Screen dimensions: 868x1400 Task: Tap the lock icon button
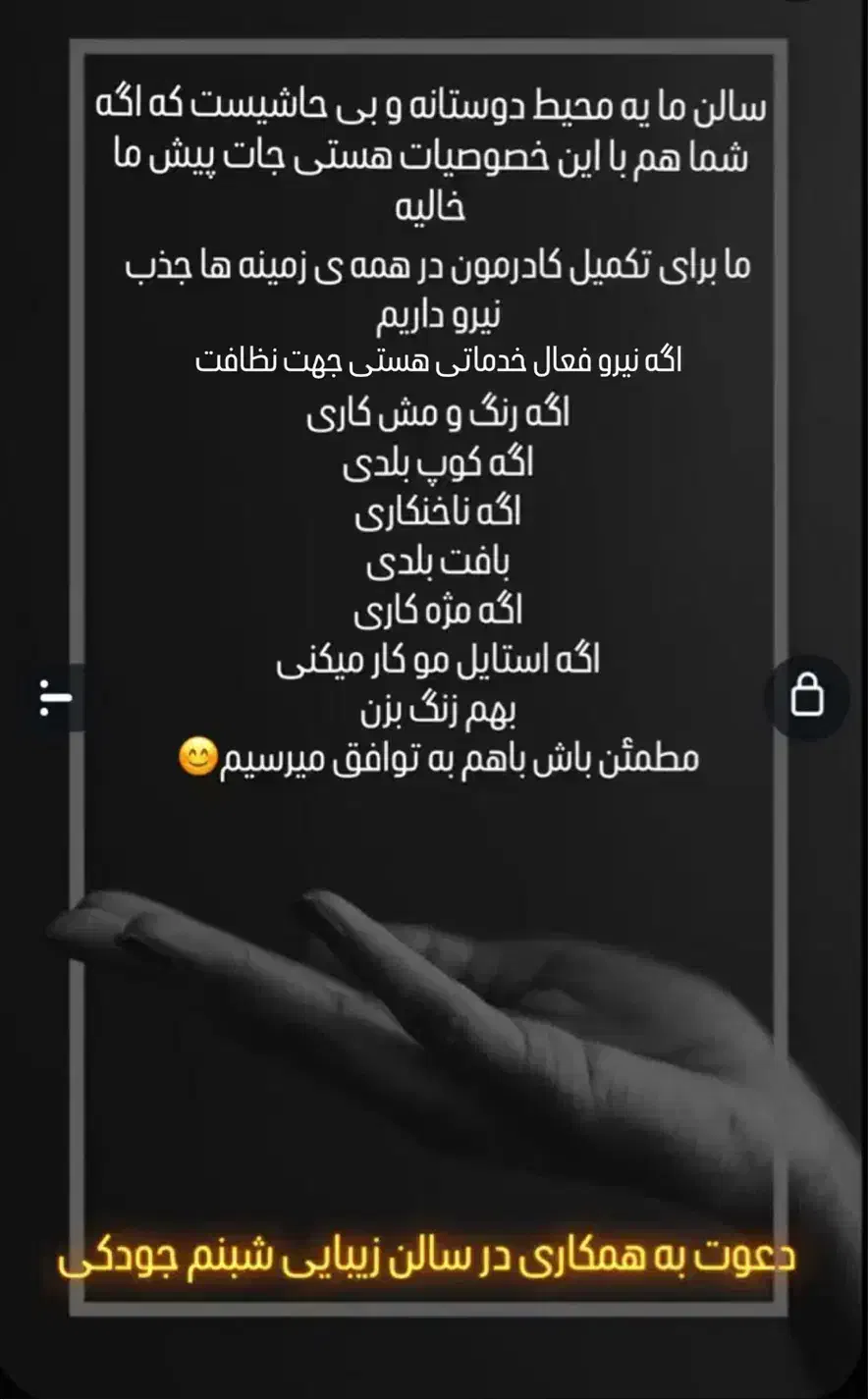coord(807,696)
